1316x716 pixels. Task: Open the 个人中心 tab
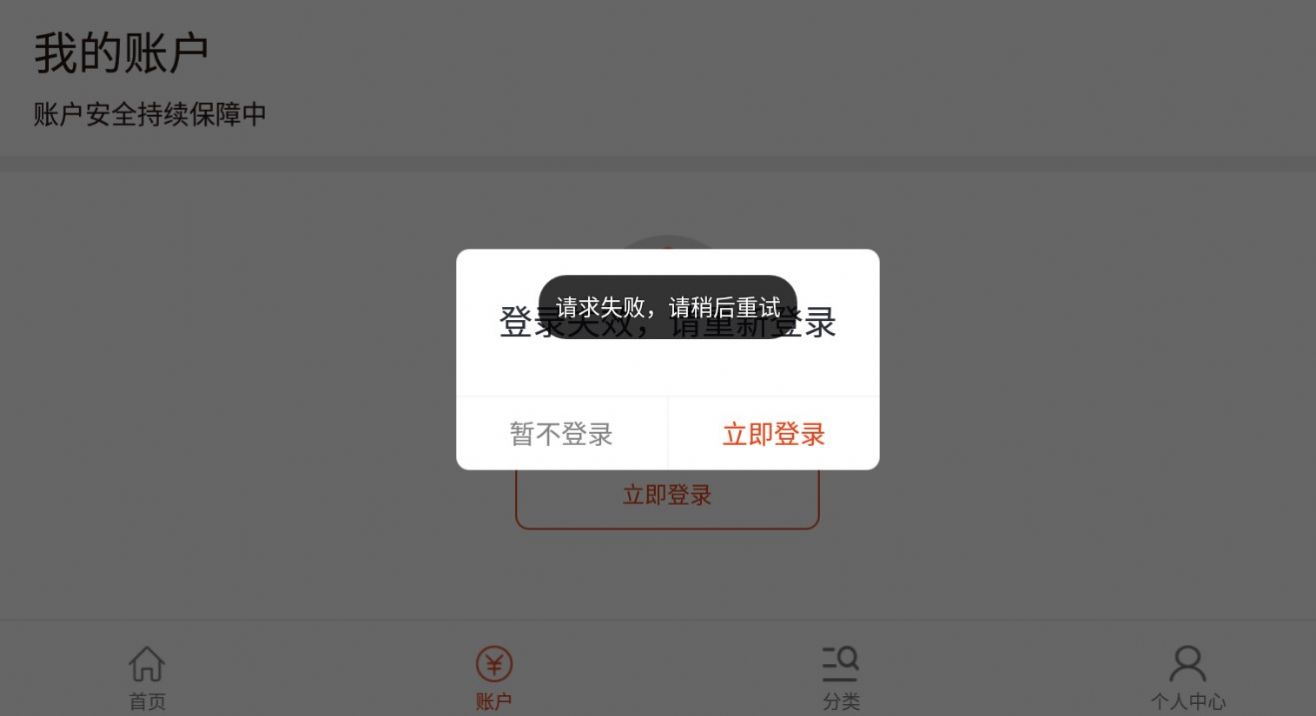click(1187, 677)
